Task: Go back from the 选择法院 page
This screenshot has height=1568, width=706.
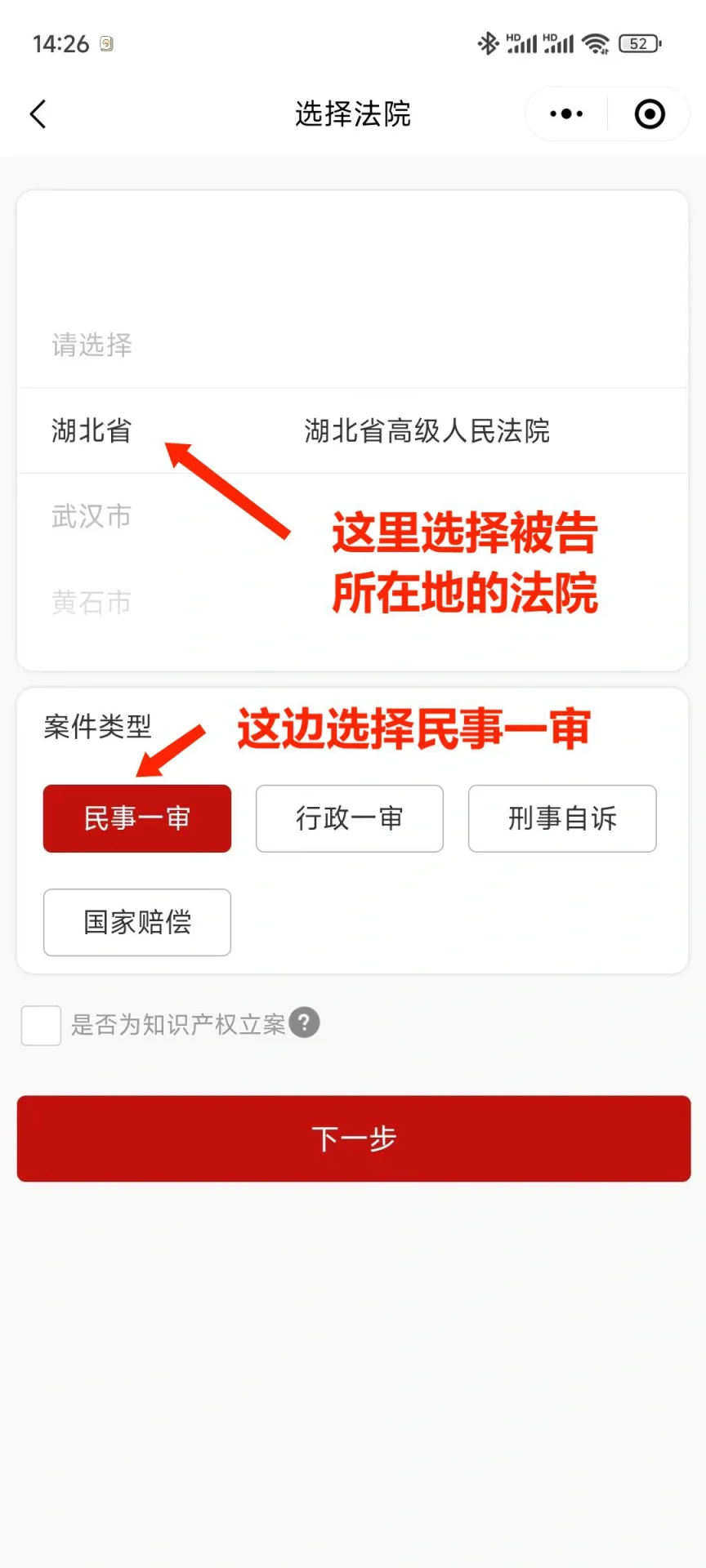Action: pos(38,114)
